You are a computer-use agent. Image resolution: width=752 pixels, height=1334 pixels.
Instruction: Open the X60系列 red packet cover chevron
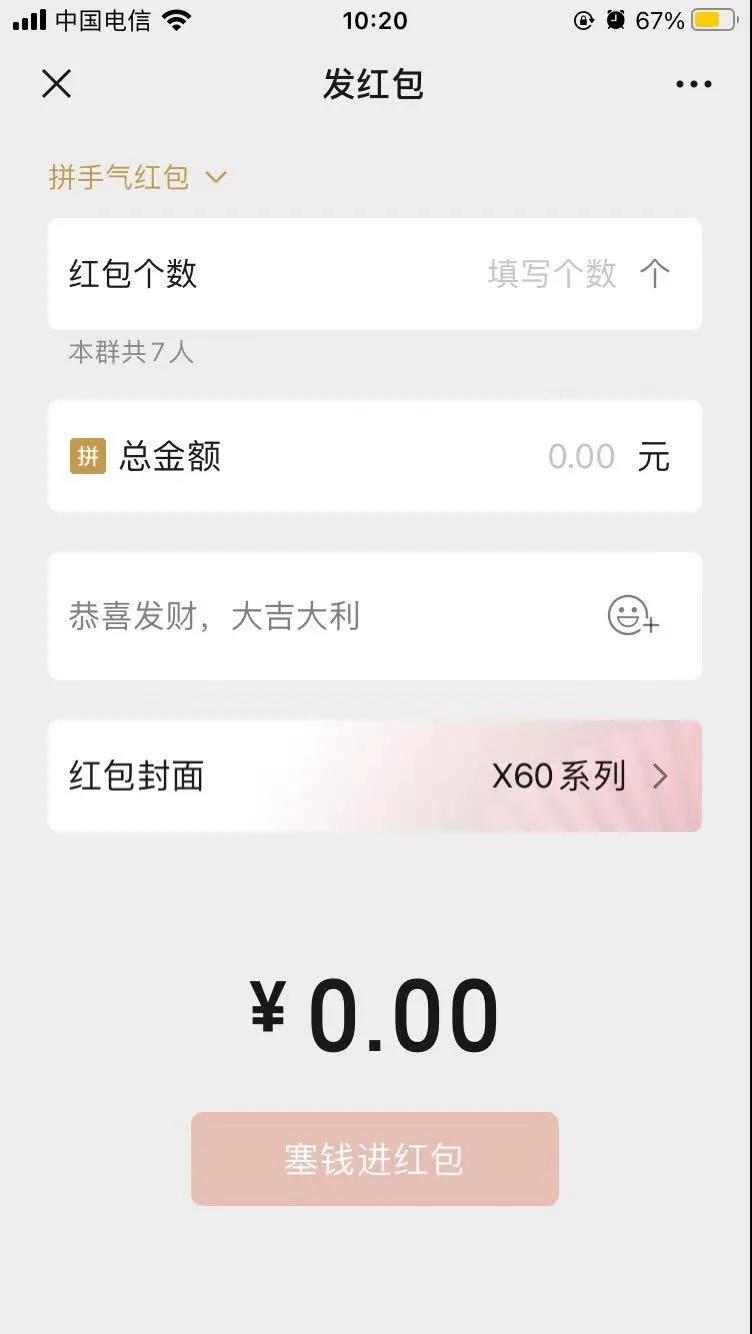coord(660,777)
